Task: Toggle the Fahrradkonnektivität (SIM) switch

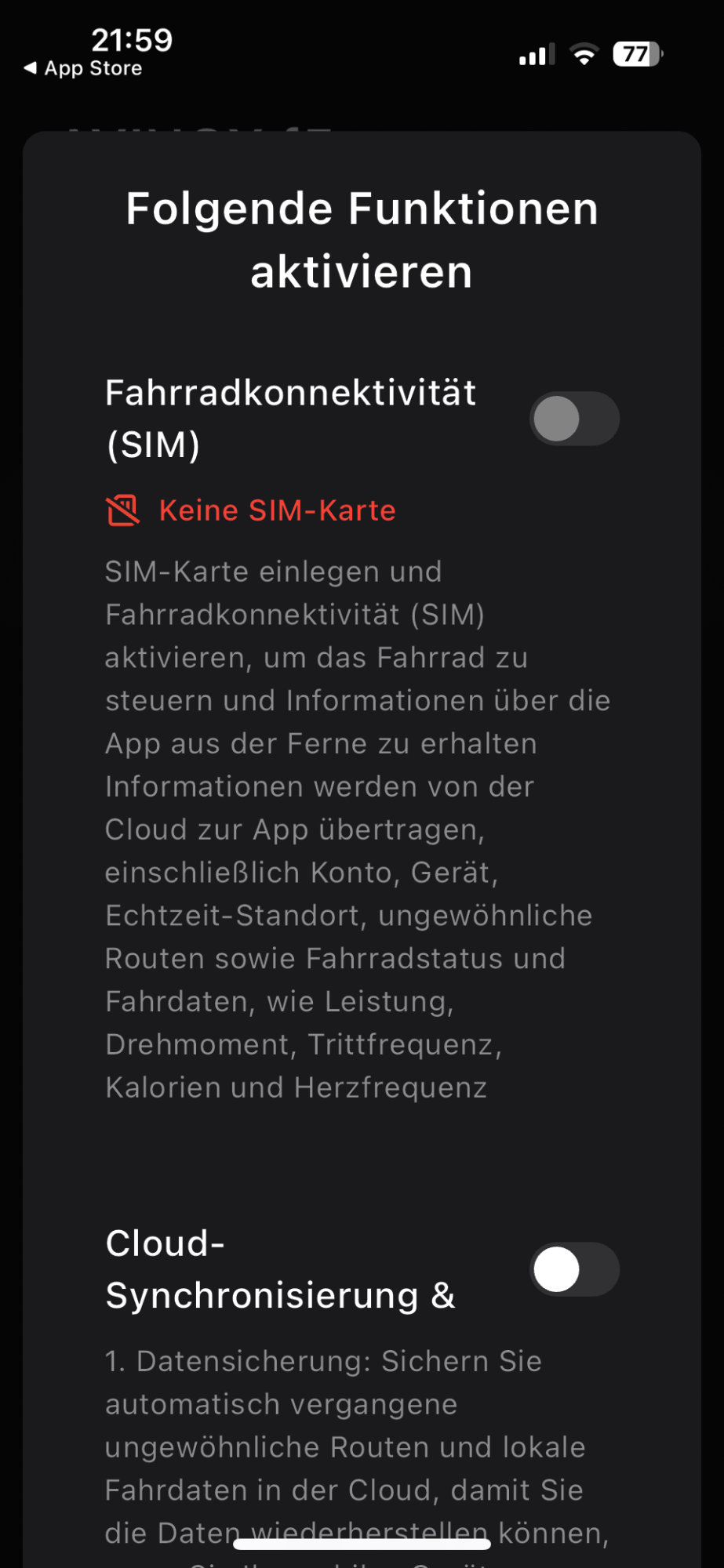Action: 574,419
